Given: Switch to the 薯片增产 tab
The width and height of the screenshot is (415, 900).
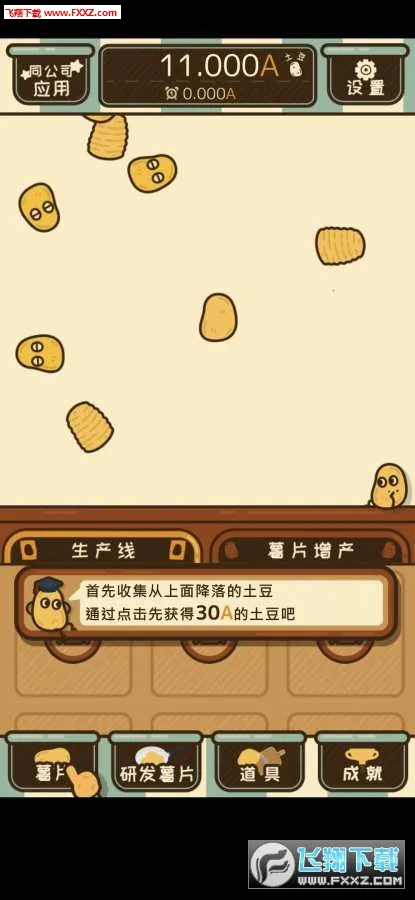Looking at the screenshot, I should 311,551.
